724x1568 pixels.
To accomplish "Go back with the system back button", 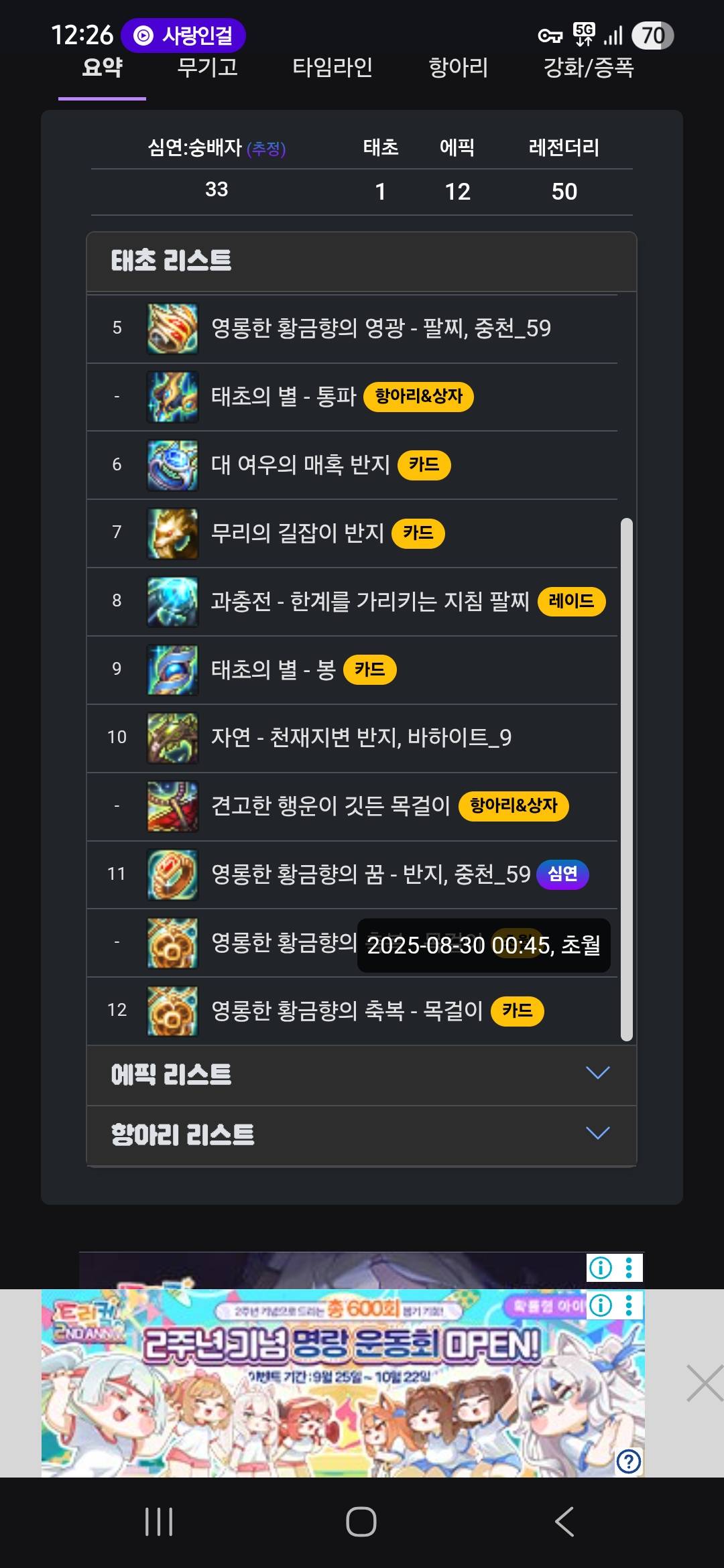I will 564,1521.
